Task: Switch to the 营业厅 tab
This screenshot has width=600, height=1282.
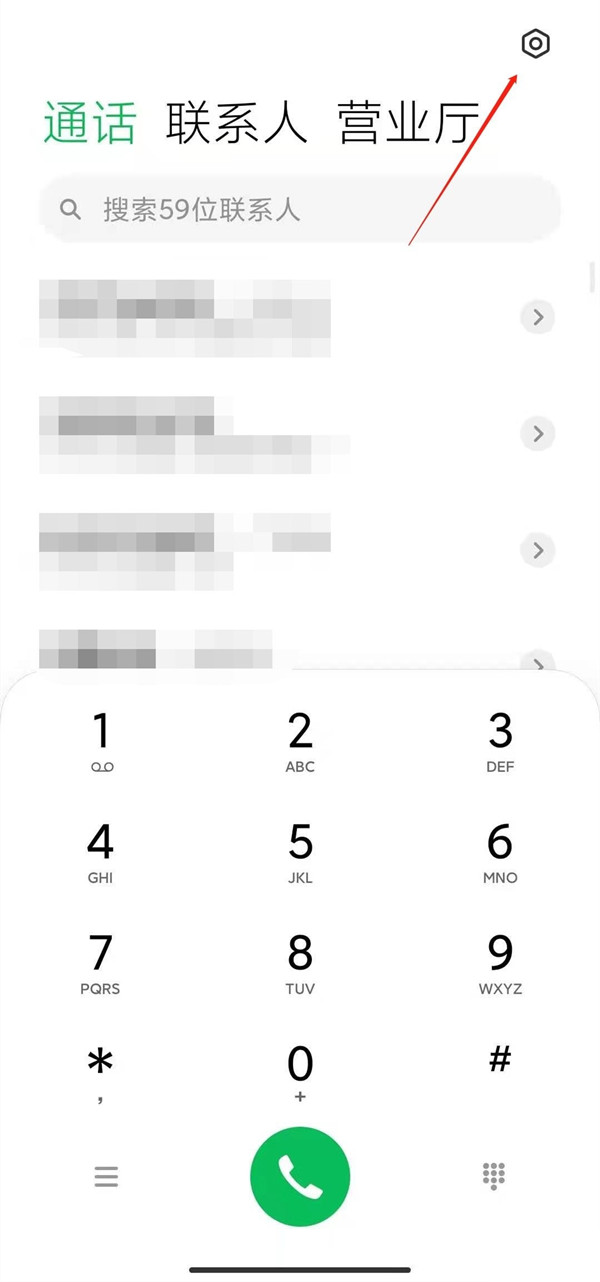Action: click(408, 124)
